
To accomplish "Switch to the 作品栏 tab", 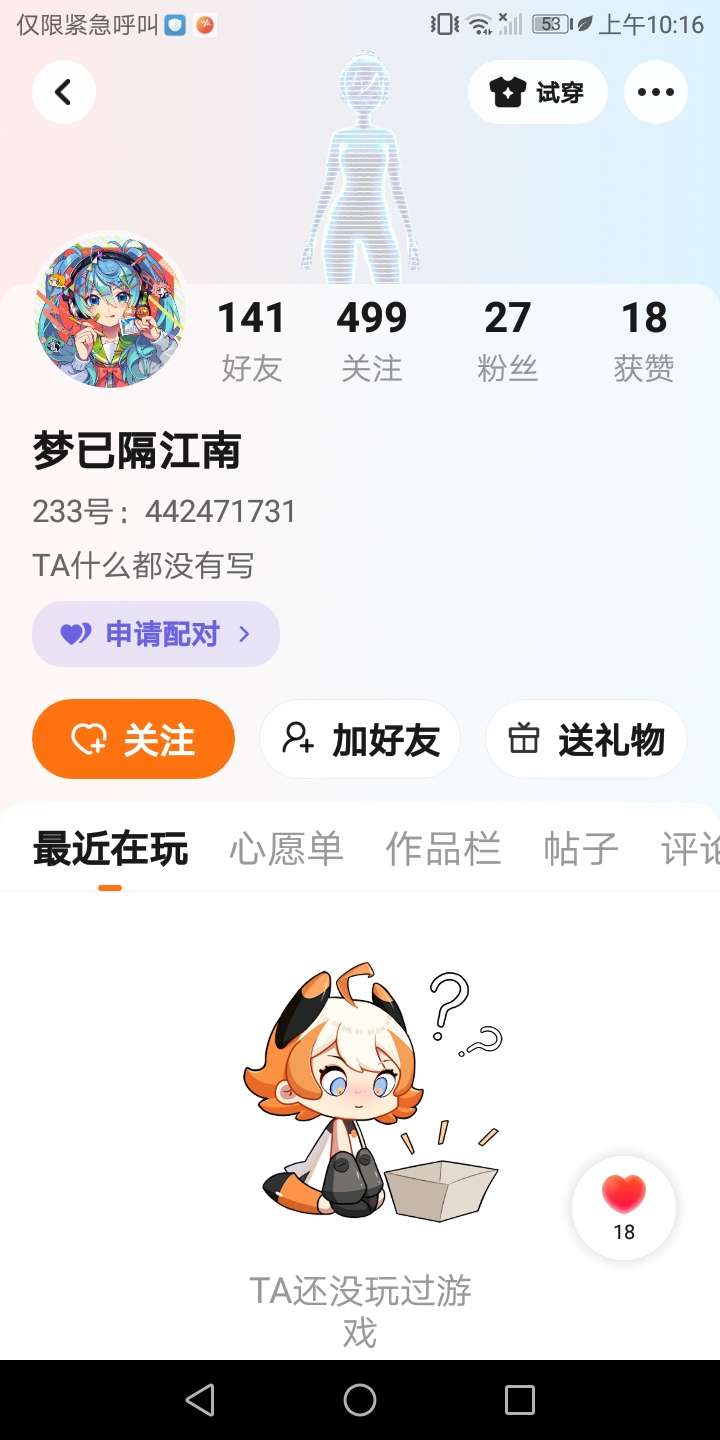I will tap(443, 849).
